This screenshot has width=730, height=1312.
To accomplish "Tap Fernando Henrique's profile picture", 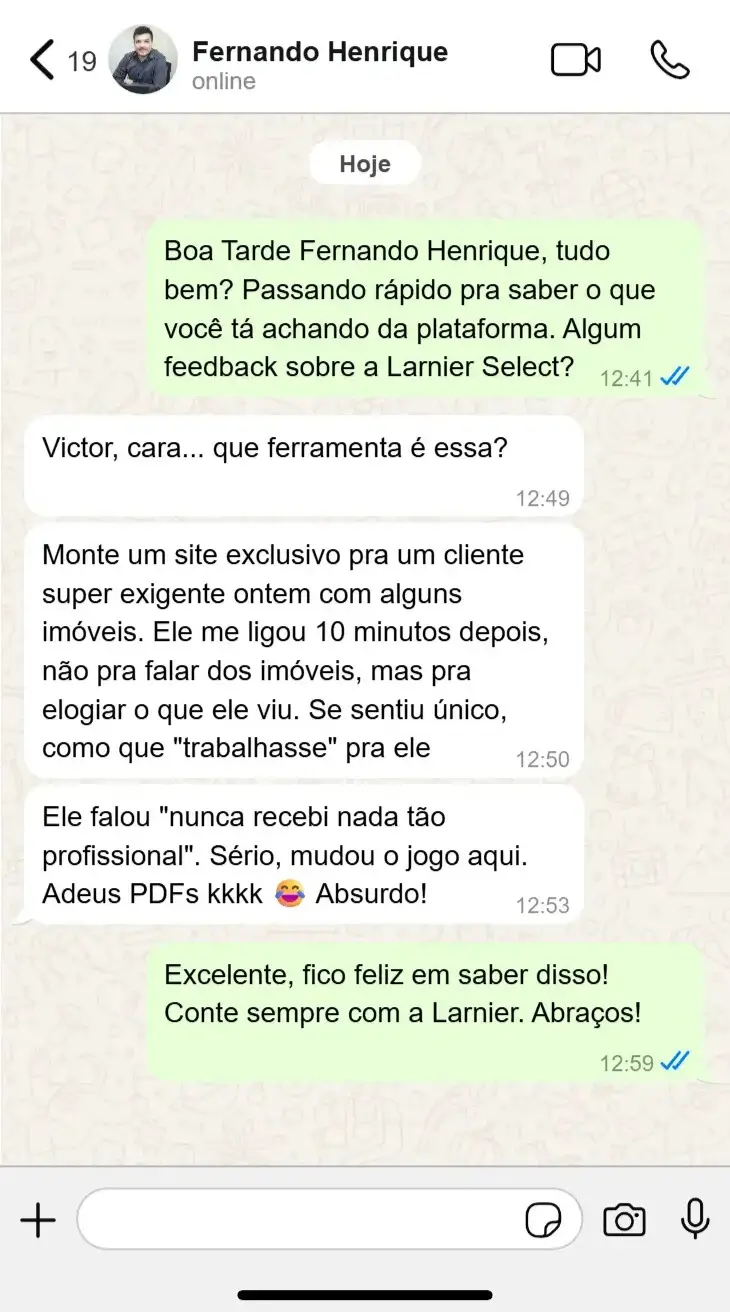I will tap(142, 58).
